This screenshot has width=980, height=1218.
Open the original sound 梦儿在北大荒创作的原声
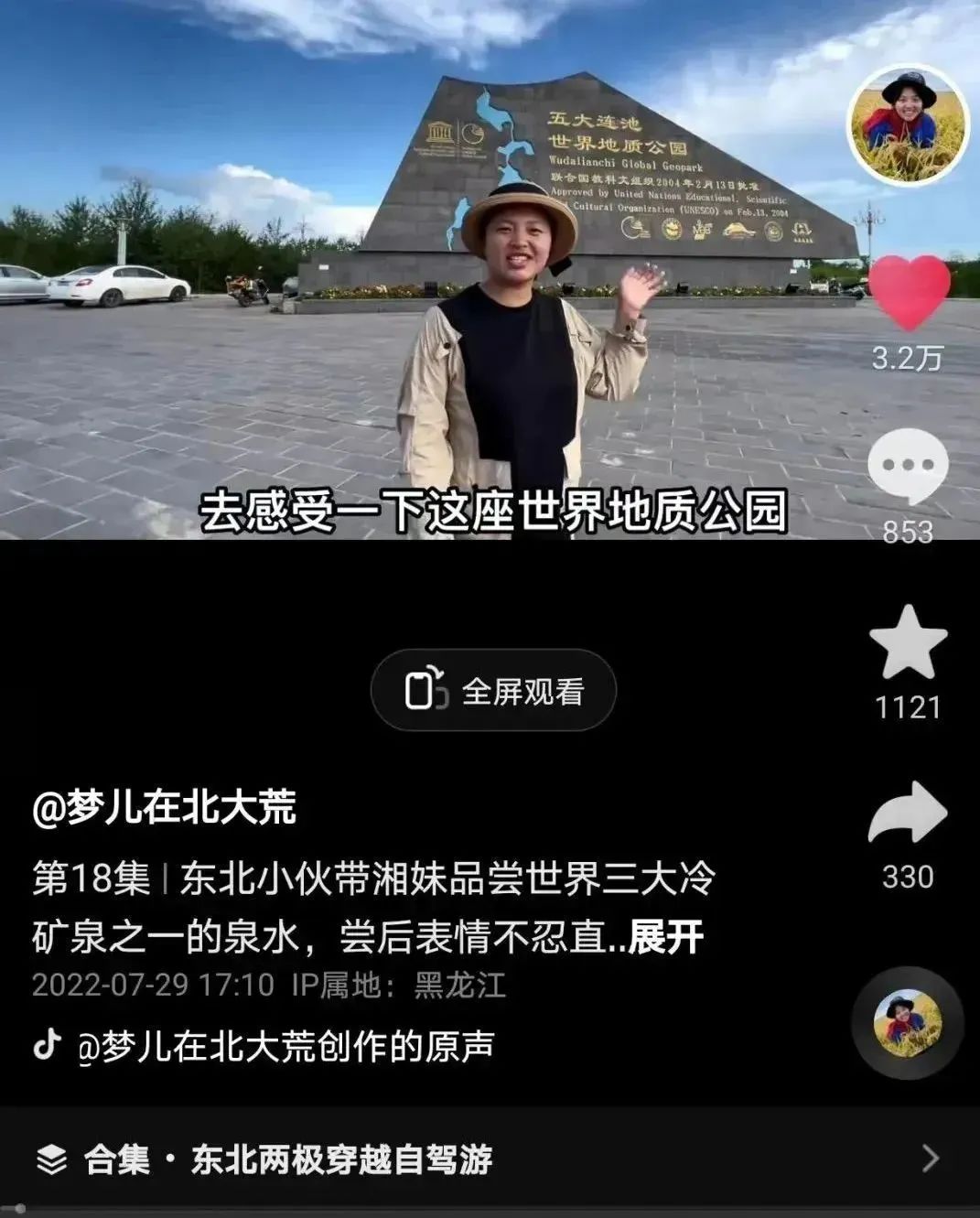point(275,1045)
